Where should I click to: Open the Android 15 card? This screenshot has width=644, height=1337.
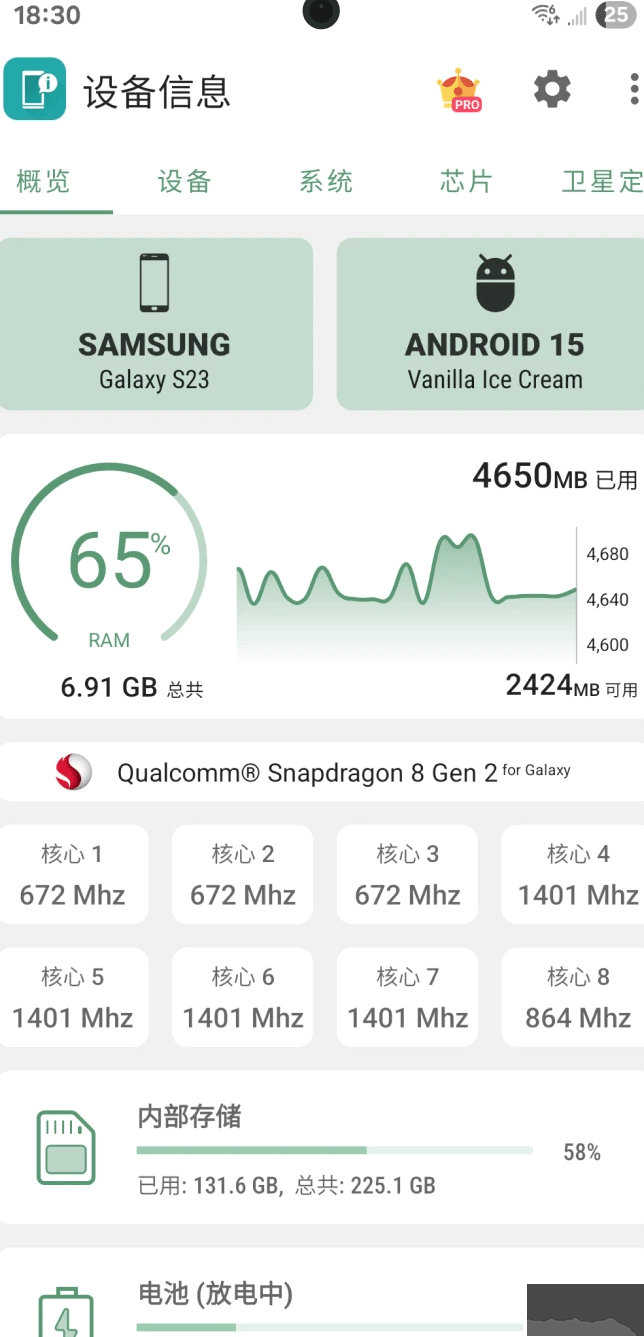click(493, 324)
